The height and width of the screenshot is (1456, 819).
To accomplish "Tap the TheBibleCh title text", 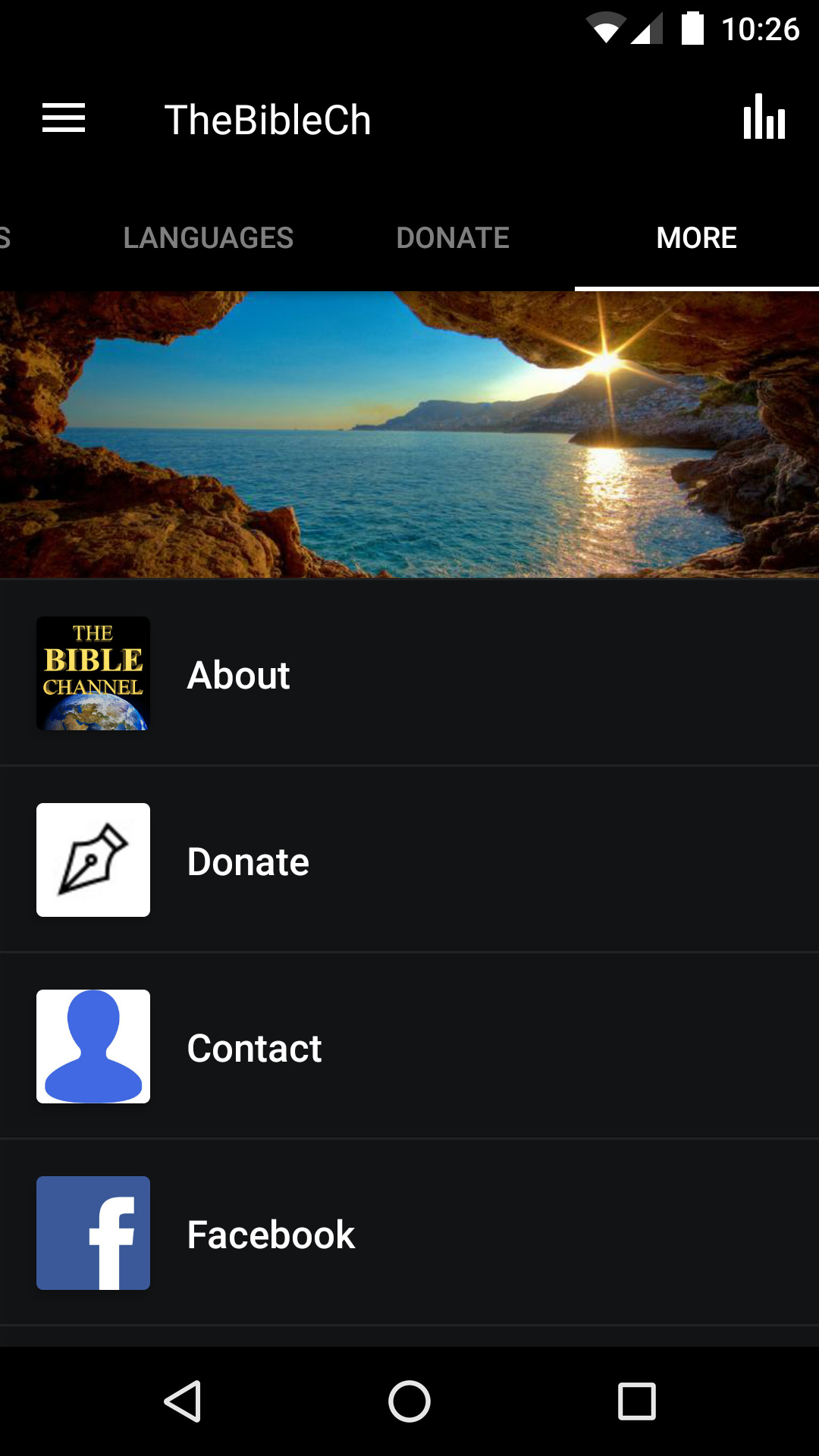I will pyautogui.click(x=268, y=118).
